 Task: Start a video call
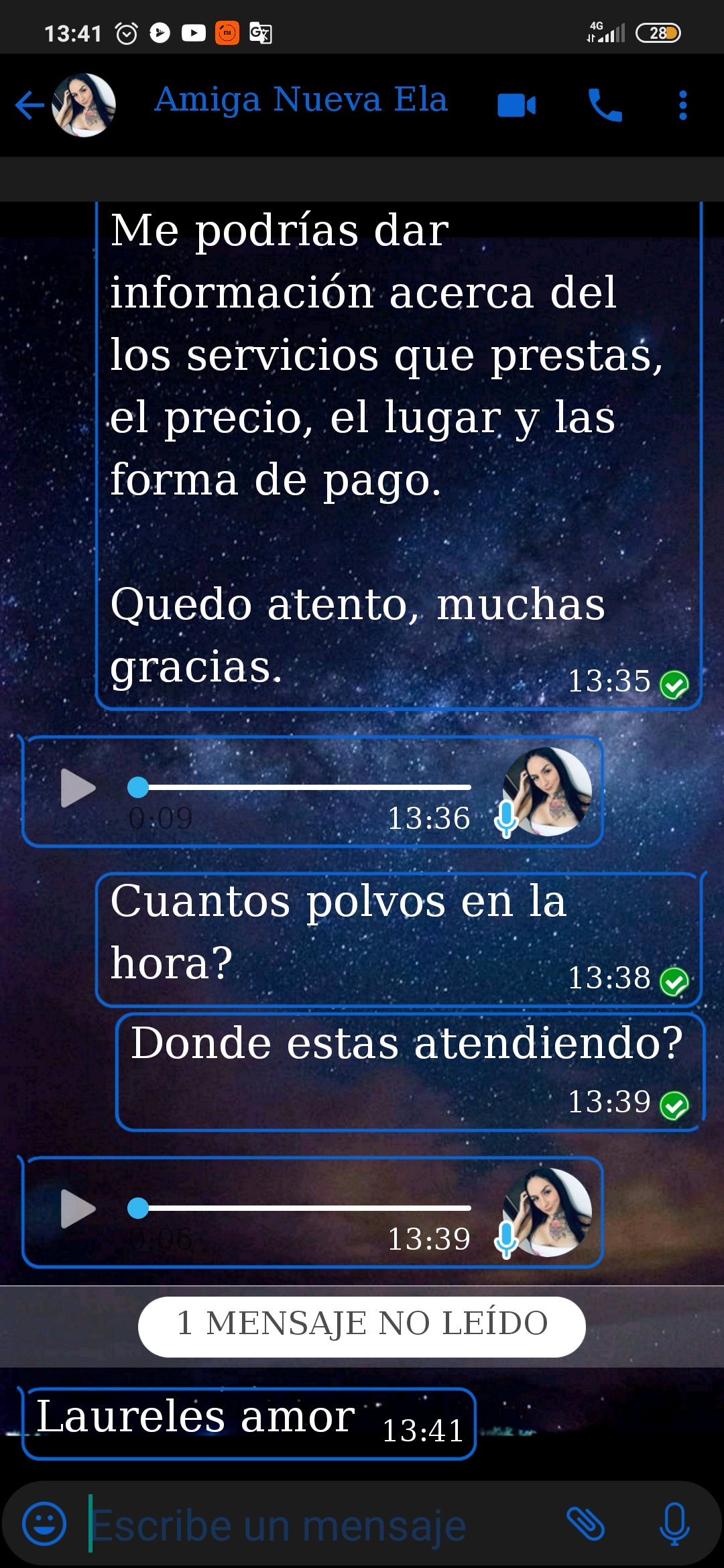[x=516, y=105]
